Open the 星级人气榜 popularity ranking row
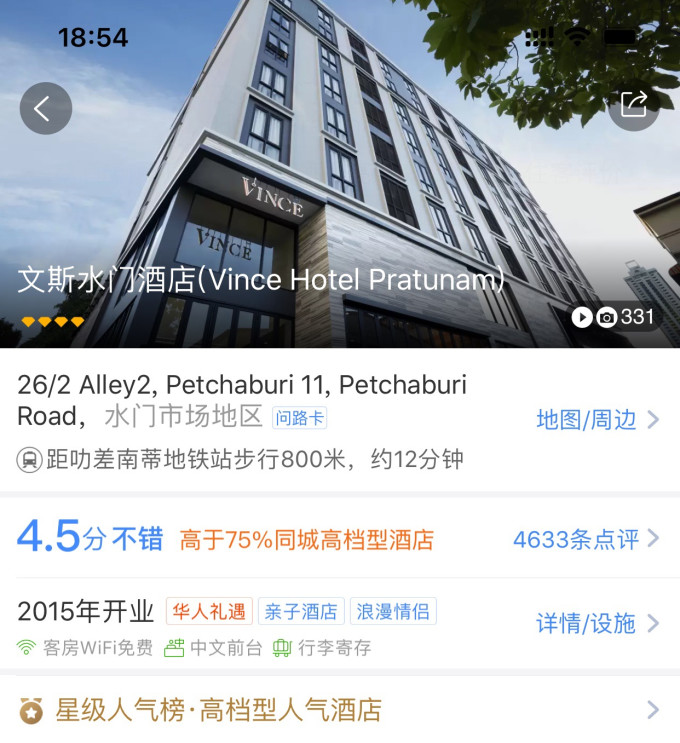Viewport: 680px width, 743px height. pyautogui.click(x=340, y=711)
